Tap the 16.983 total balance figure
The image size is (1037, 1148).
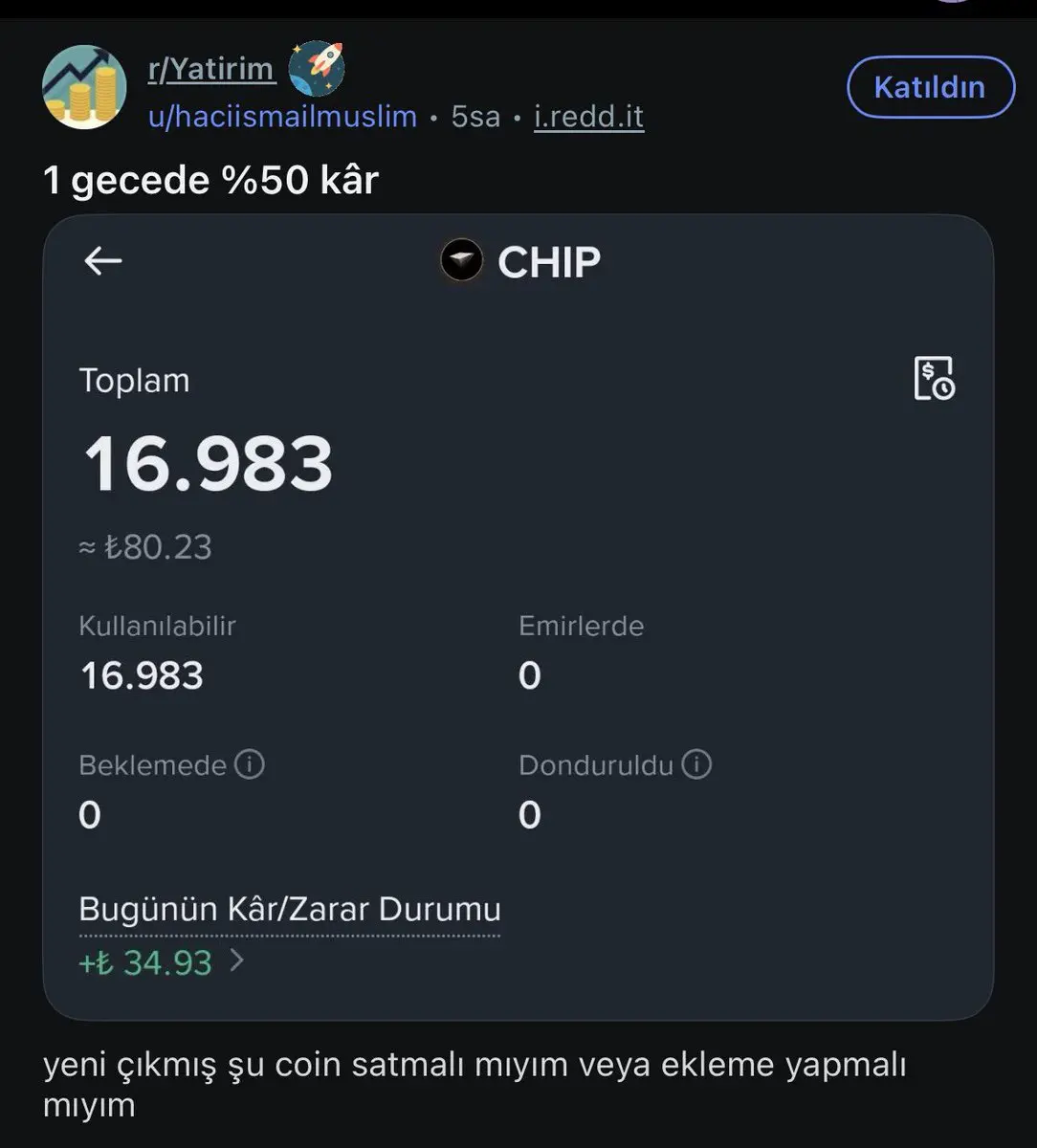(x=206, y=462)
